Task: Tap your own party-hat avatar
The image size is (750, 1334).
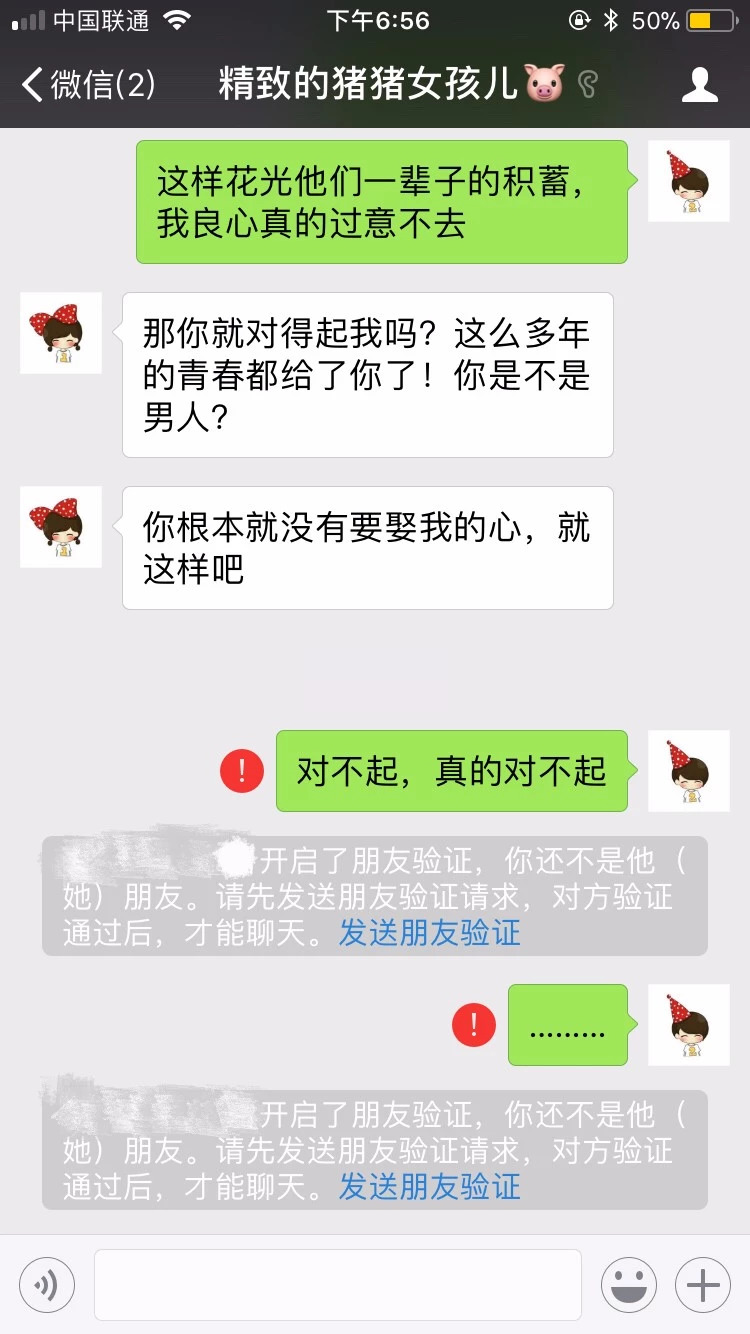Action: (x=688, y=181)
